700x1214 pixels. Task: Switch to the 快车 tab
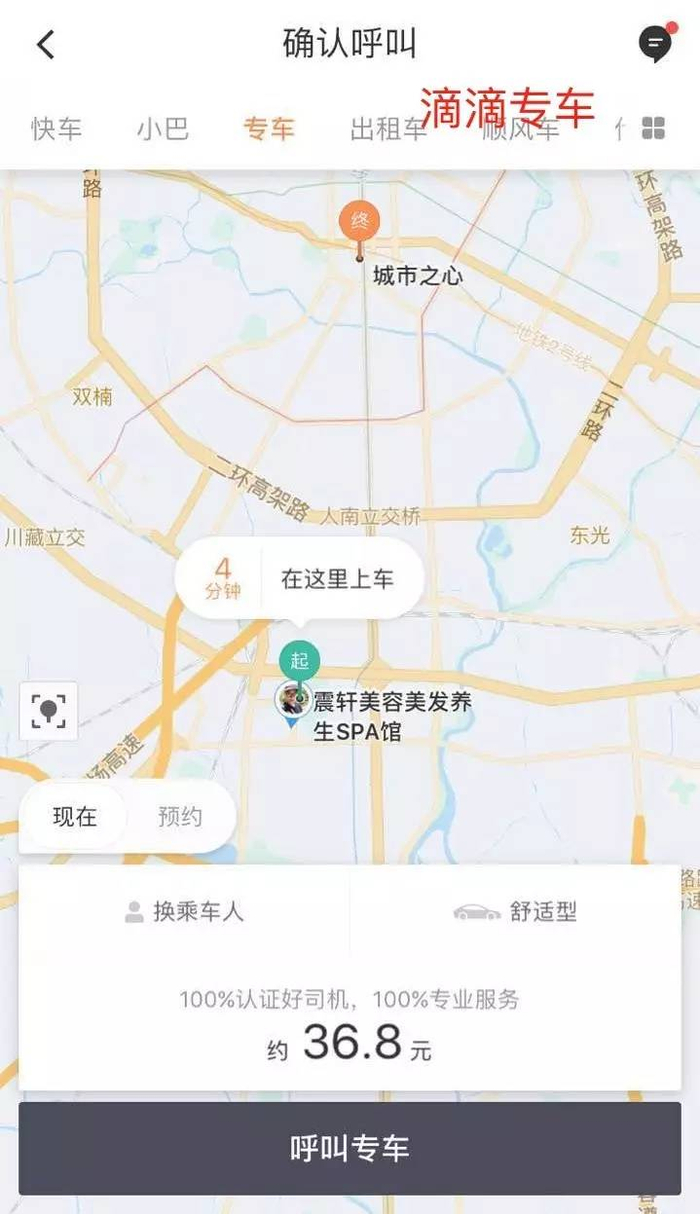[x=56, y=129]
